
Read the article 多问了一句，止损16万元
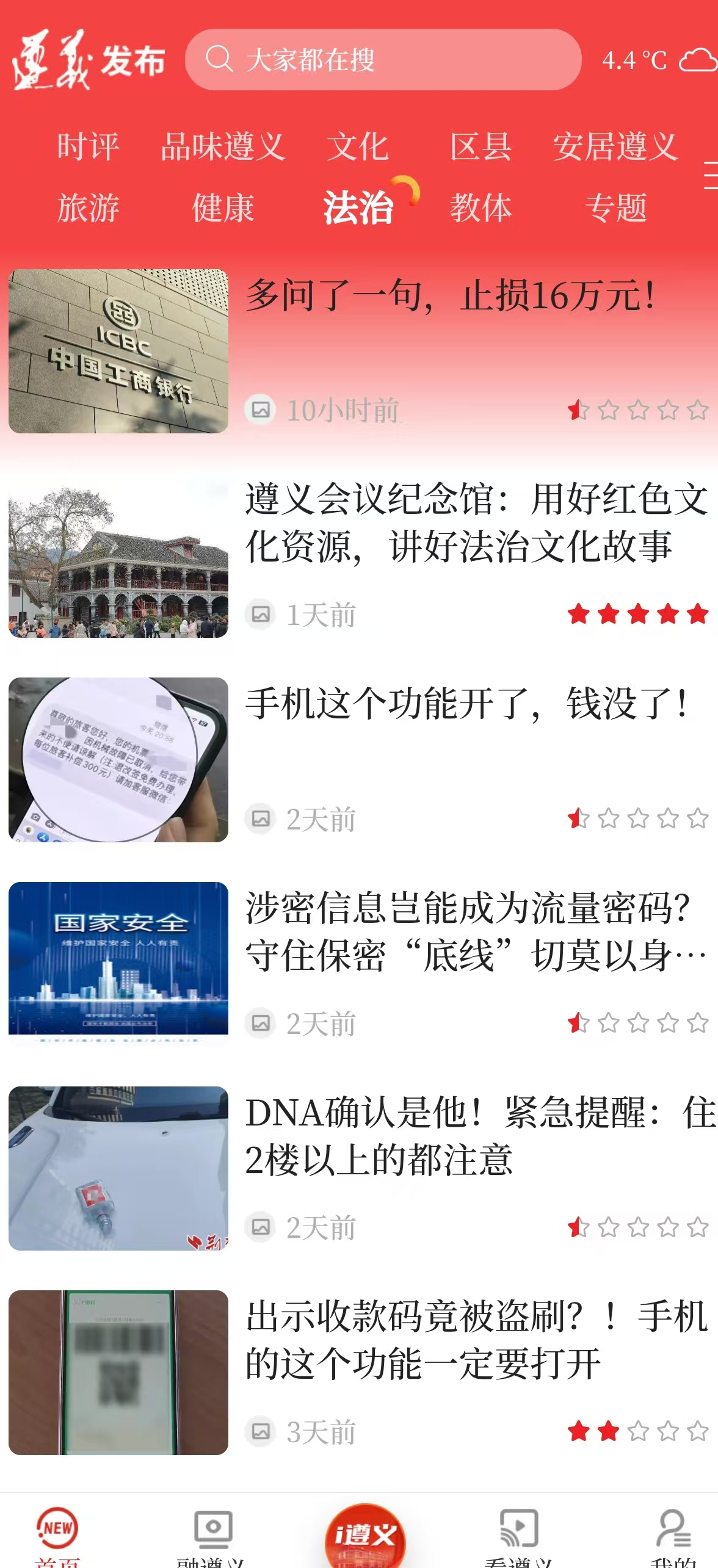pyautogui.click(x=451, y=295)
